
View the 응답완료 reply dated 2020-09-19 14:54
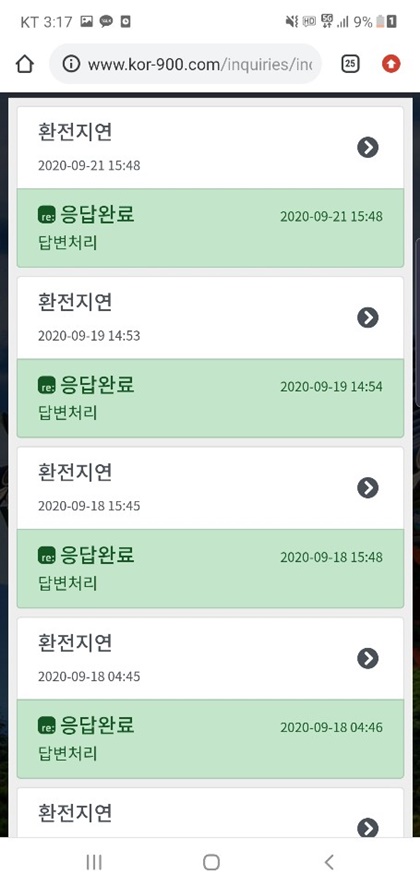210,398
